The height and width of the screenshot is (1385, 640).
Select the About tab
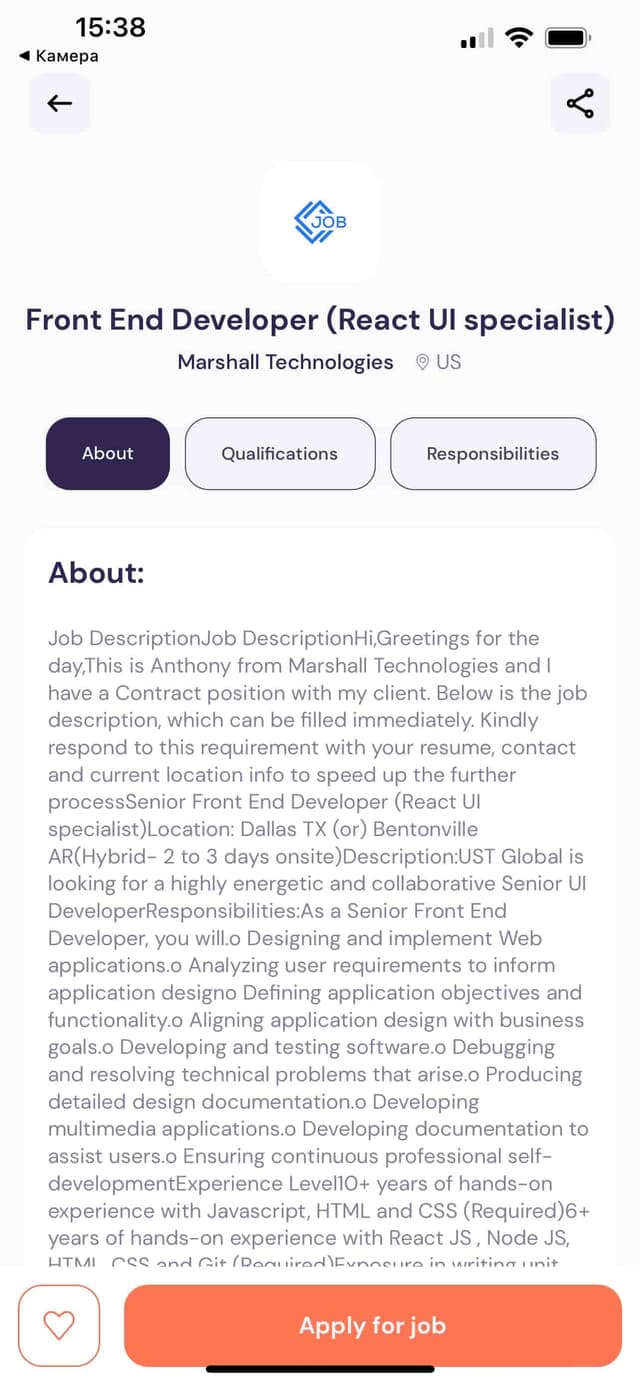(108, 453)
